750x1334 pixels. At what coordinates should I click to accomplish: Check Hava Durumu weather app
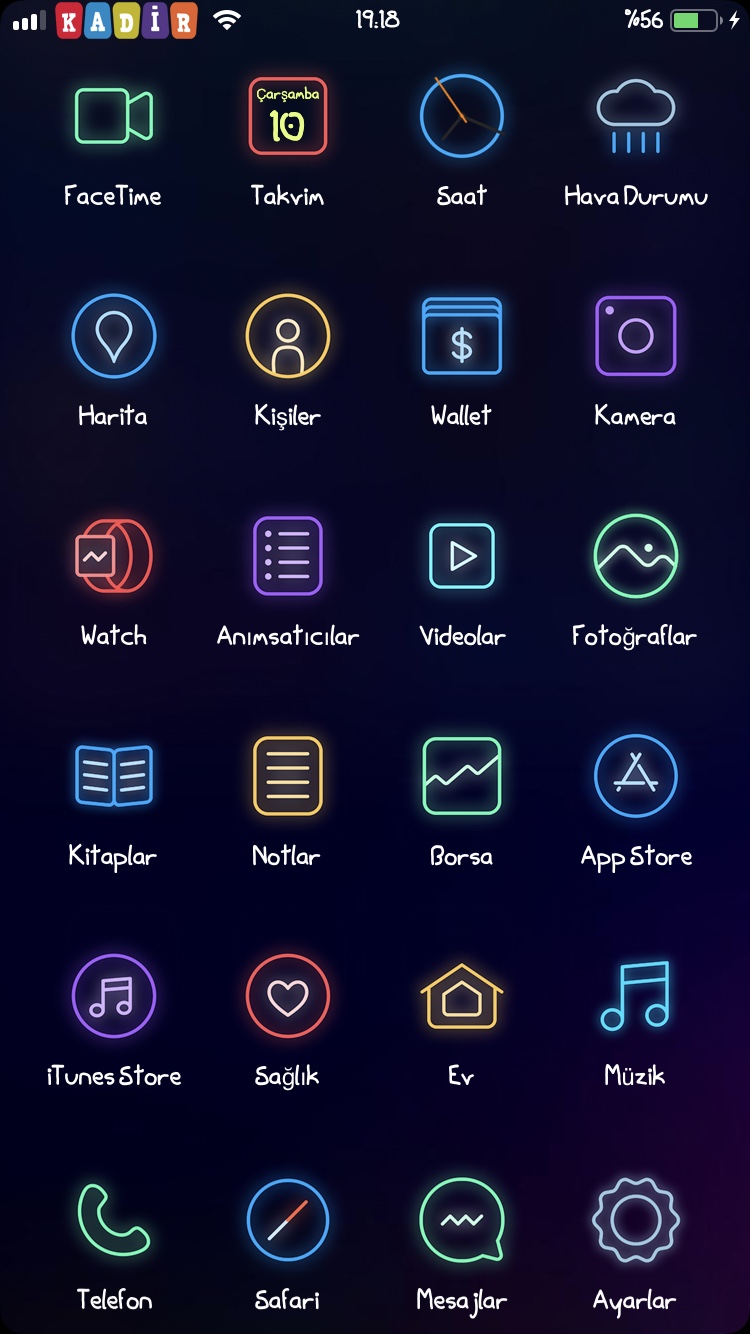(635, 116)
